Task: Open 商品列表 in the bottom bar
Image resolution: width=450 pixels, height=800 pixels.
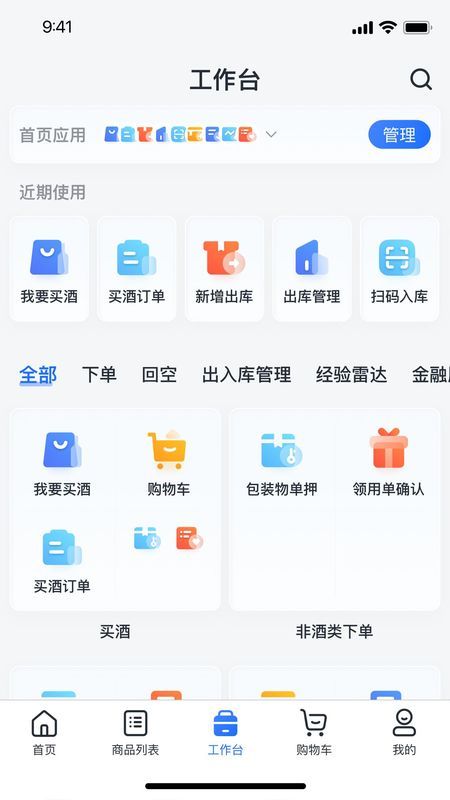Action: point(135,733)
